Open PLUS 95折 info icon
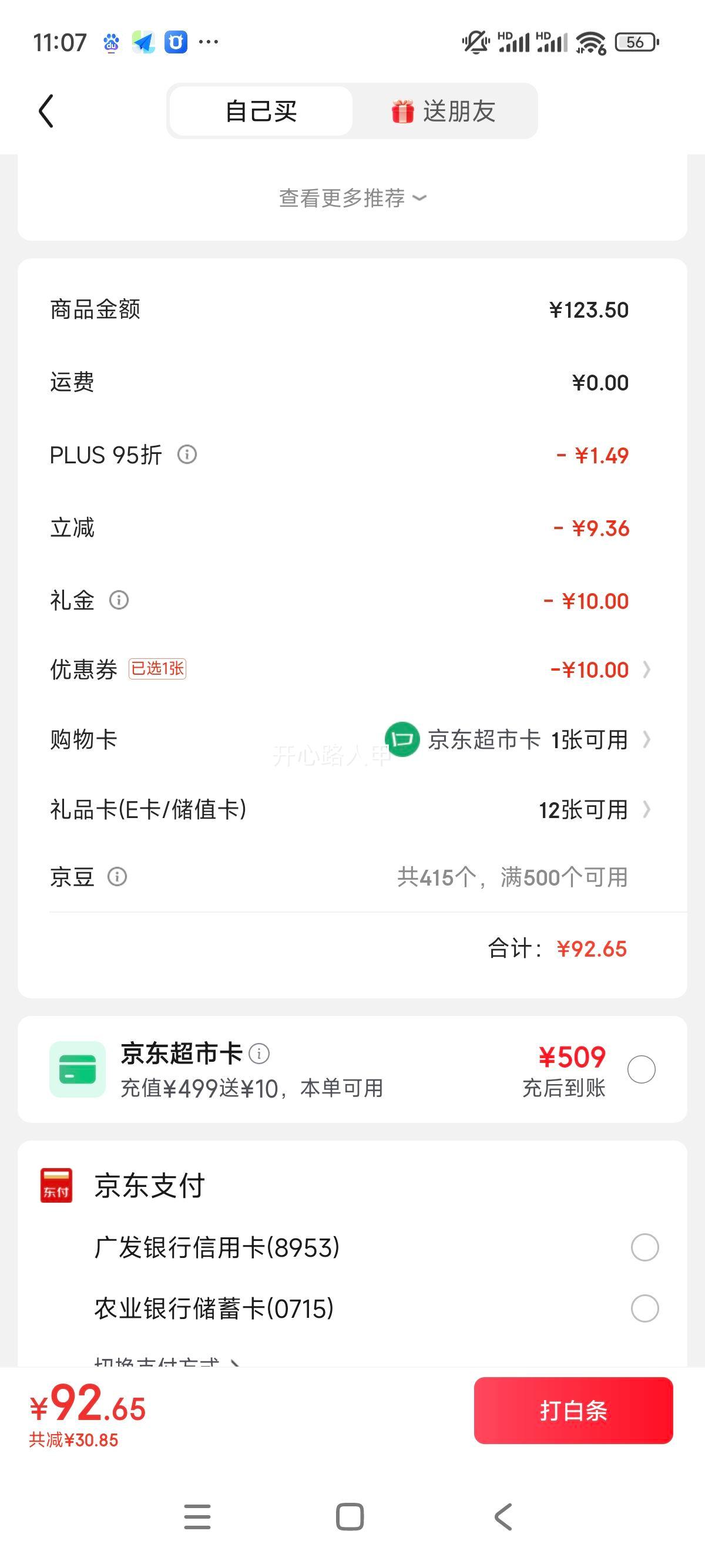The image size is (705, 1568). [x=187, y=455]
